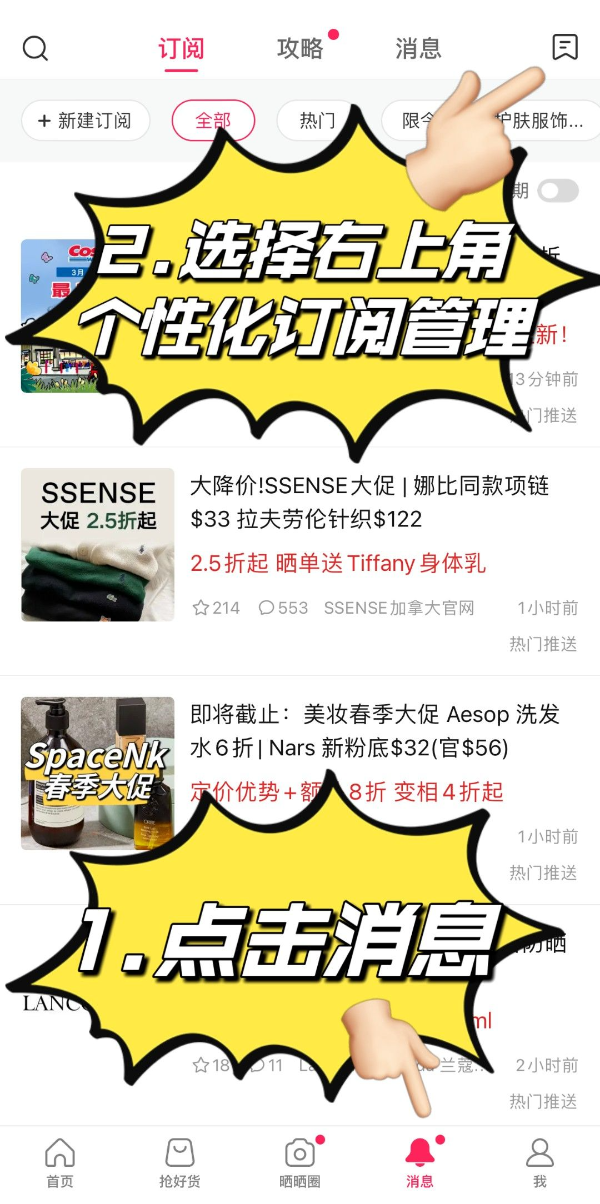Viewport: 600px width, 1204px height.
Task: Open personalized subscription management icon
Action: tap(565, 47)
